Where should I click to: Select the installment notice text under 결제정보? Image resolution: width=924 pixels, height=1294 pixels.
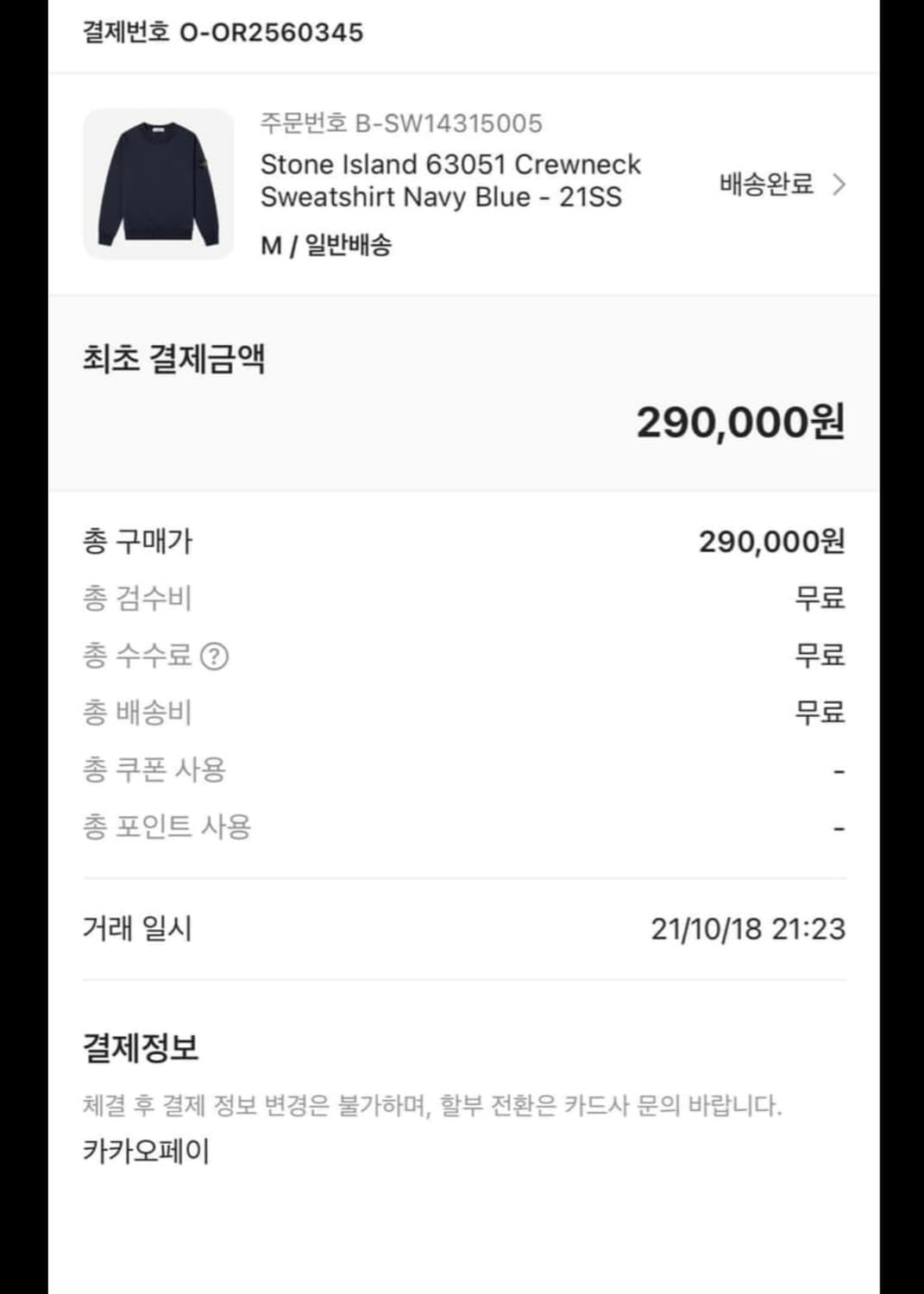(x=434, y=1102)
